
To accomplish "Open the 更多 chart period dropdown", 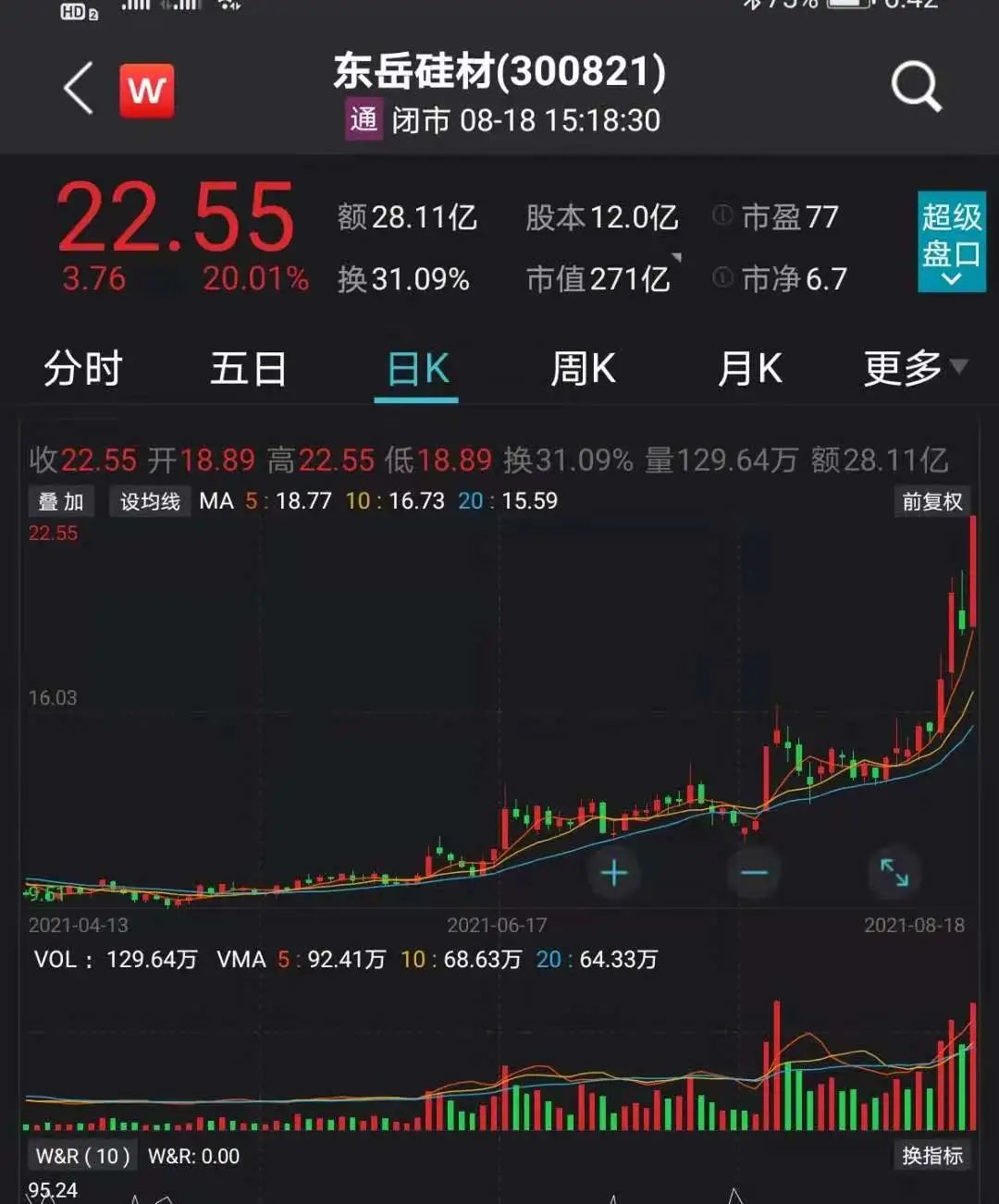I will pyautogui.click(x=914, y=369).
